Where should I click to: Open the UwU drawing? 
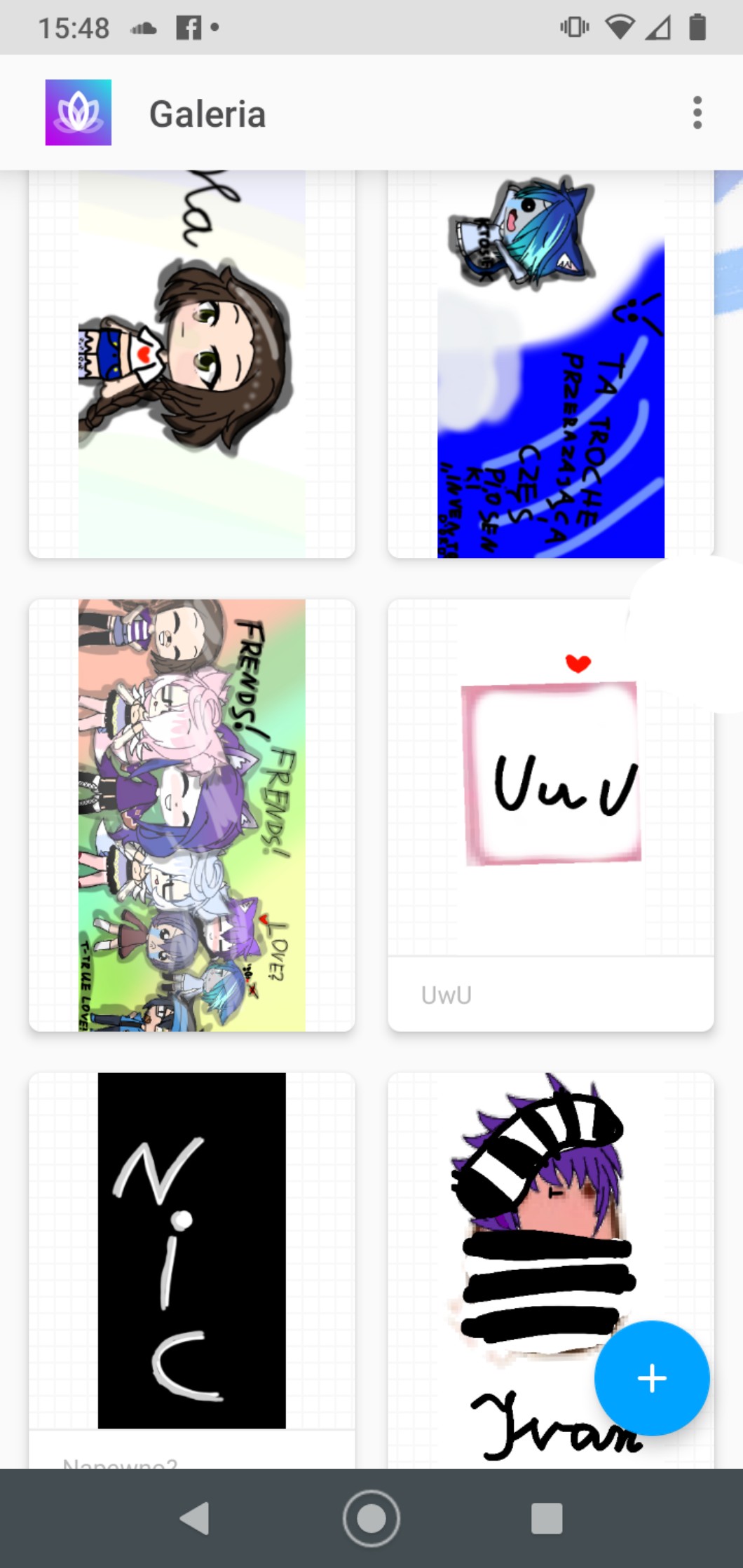point(550,778)
